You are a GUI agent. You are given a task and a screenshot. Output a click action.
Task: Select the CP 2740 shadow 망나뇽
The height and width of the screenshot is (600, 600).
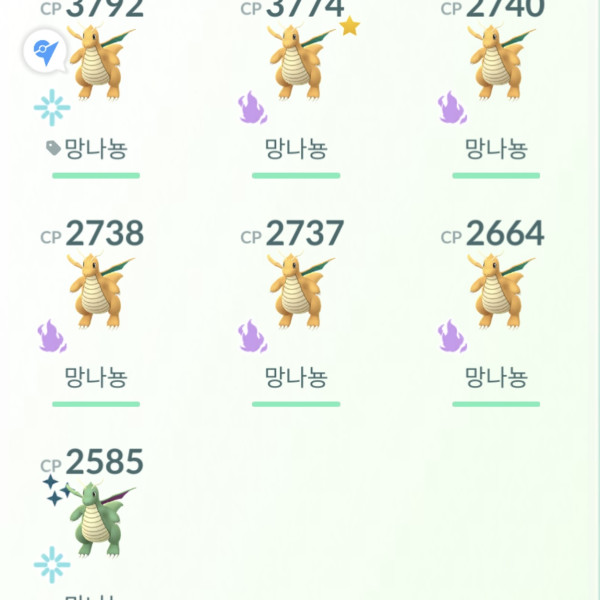pyautogui.click(x=496, y=65)
